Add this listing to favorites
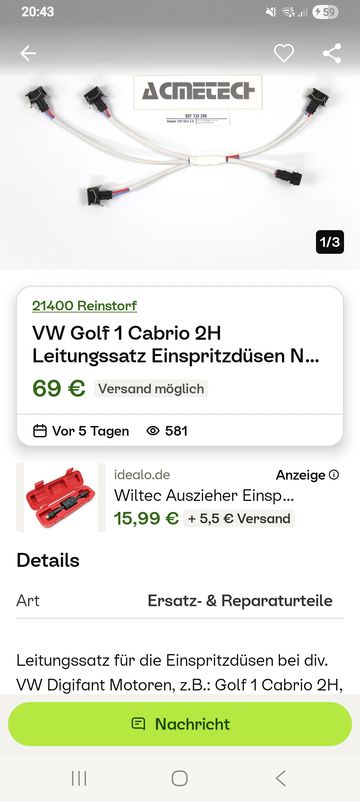360x802 pixels. (x=284, y=53)
